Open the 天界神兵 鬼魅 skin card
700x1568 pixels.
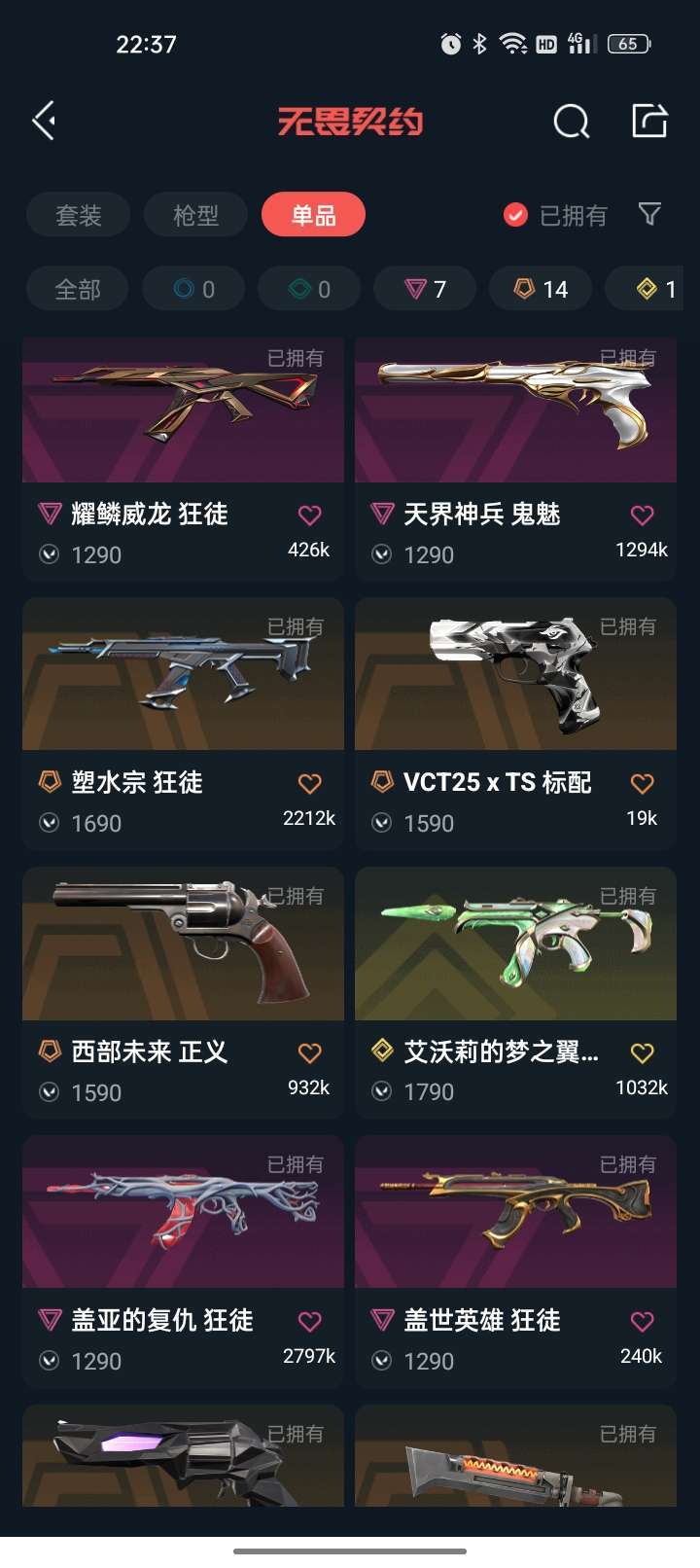515,410
